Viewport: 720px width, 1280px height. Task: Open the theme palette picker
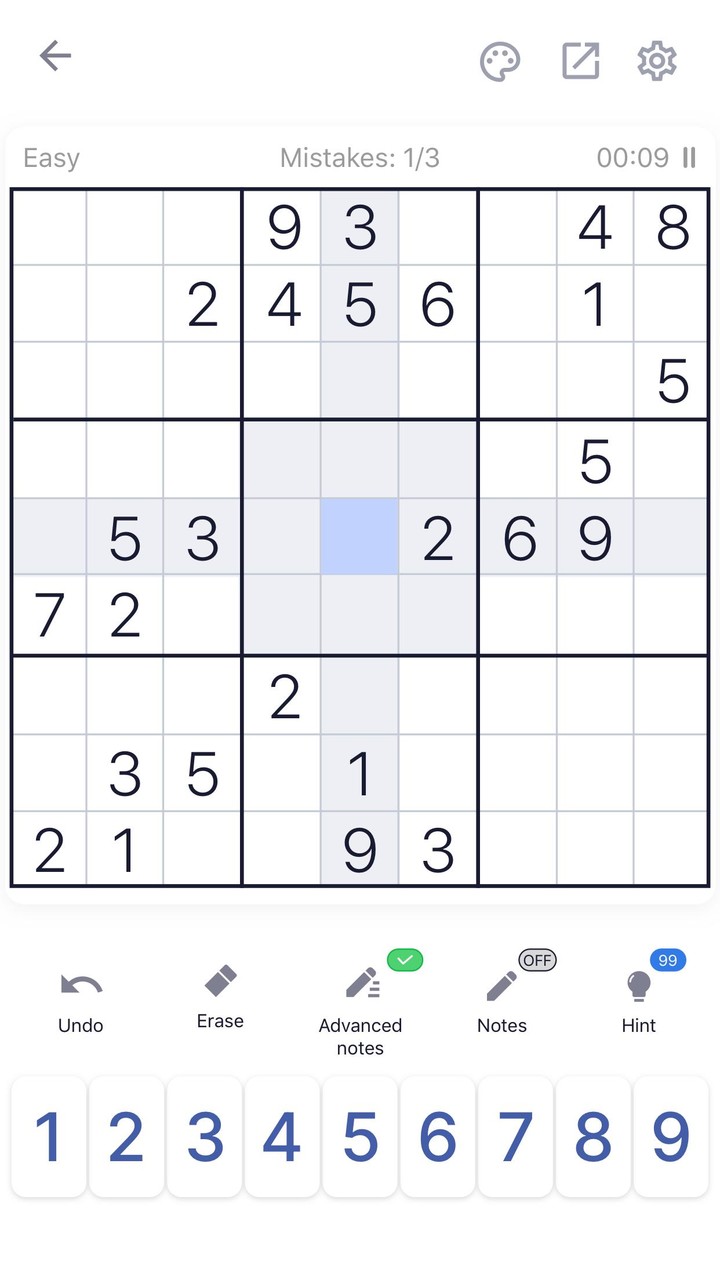(500, 60)
